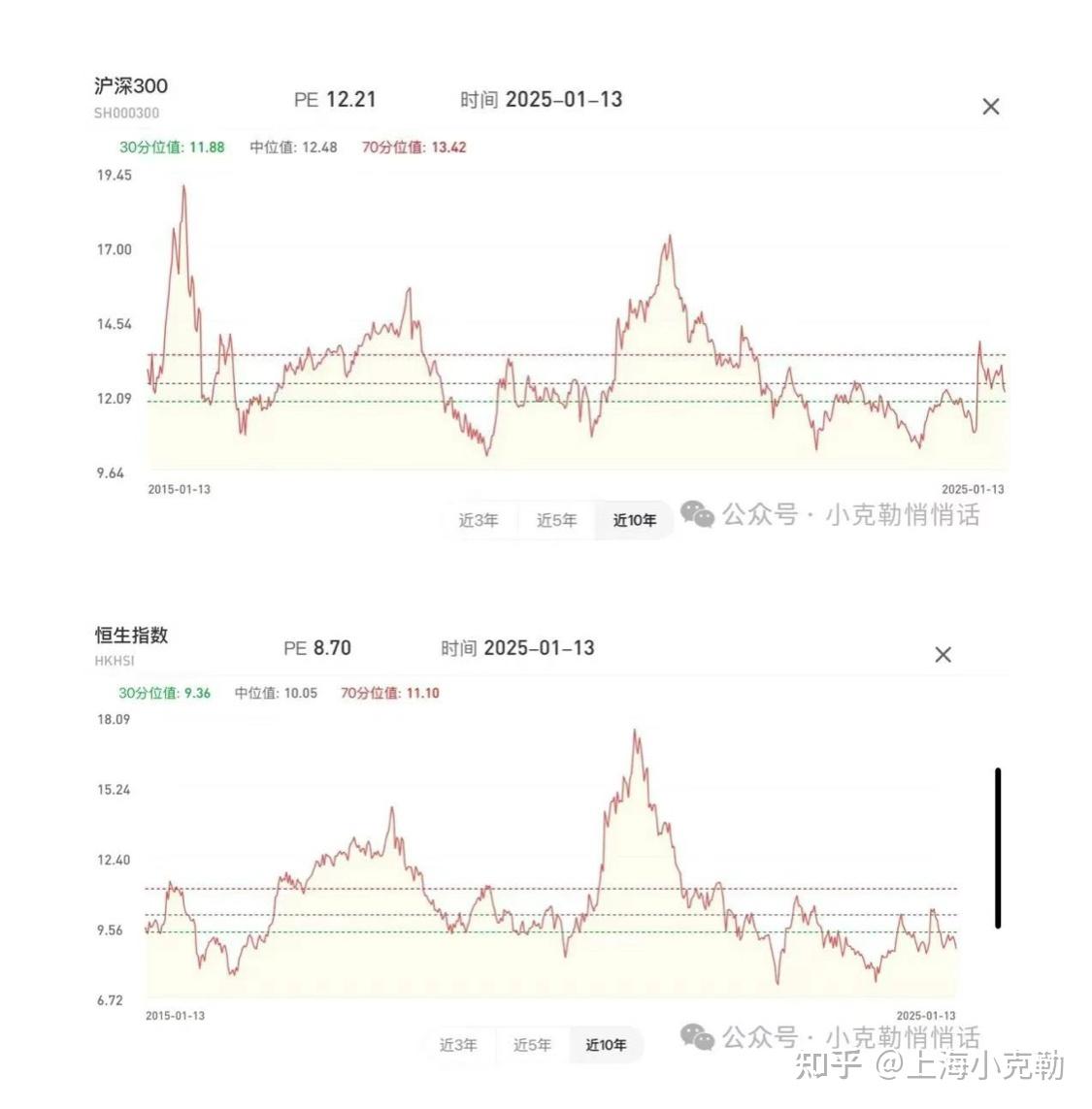Toggle the 30分位值 legend on 恒生指数
The height and width of the screenshot is (1109, 1092).
click(162, 694)
